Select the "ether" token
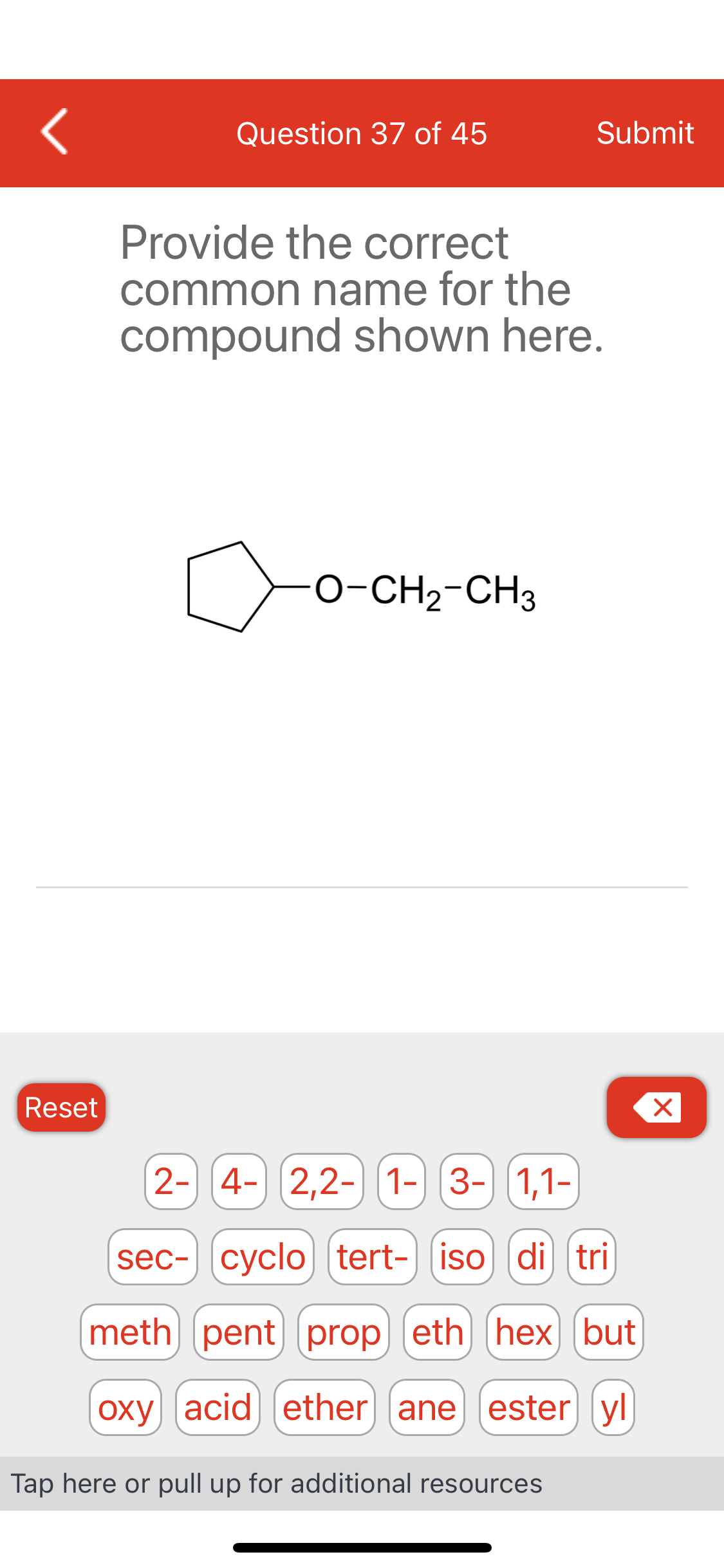This screenshot has width=724, height=1568. click(x=325, y=1406)
